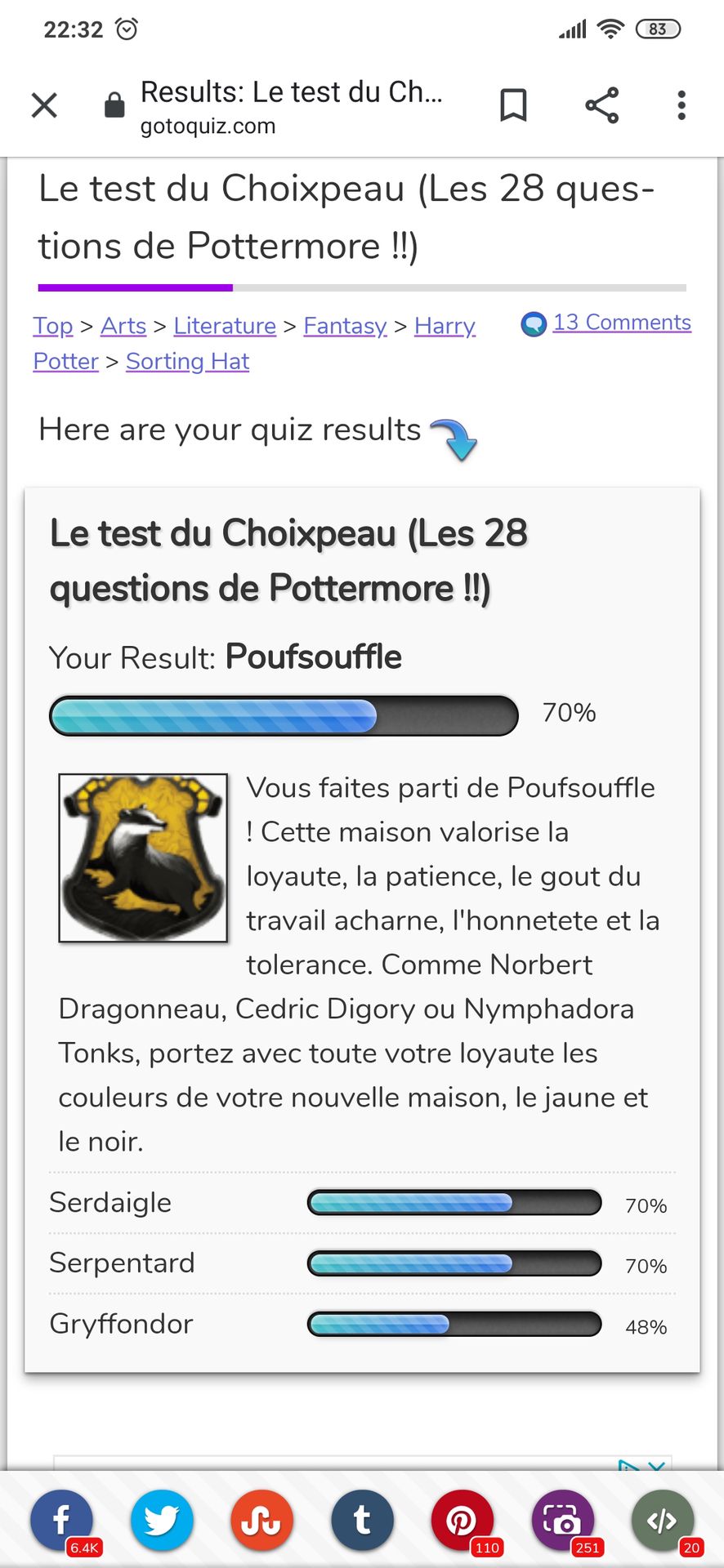The width and height of the screenshot is (724, 1568).
Task: Tweet the quiz results on Twitter
Action: (x=162, y=1520)
